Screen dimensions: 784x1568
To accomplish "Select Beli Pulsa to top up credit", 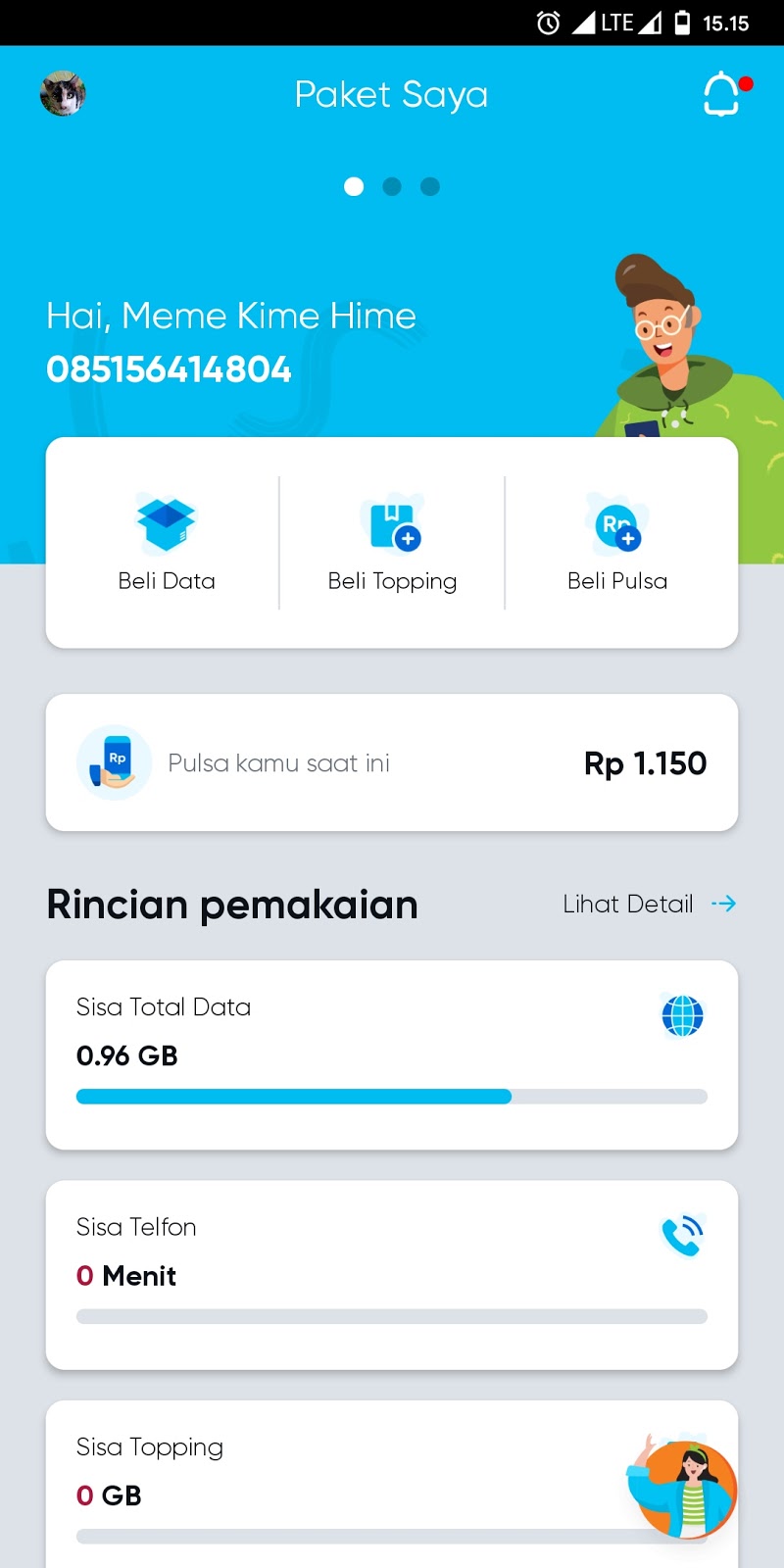I will tap(617, 544).
